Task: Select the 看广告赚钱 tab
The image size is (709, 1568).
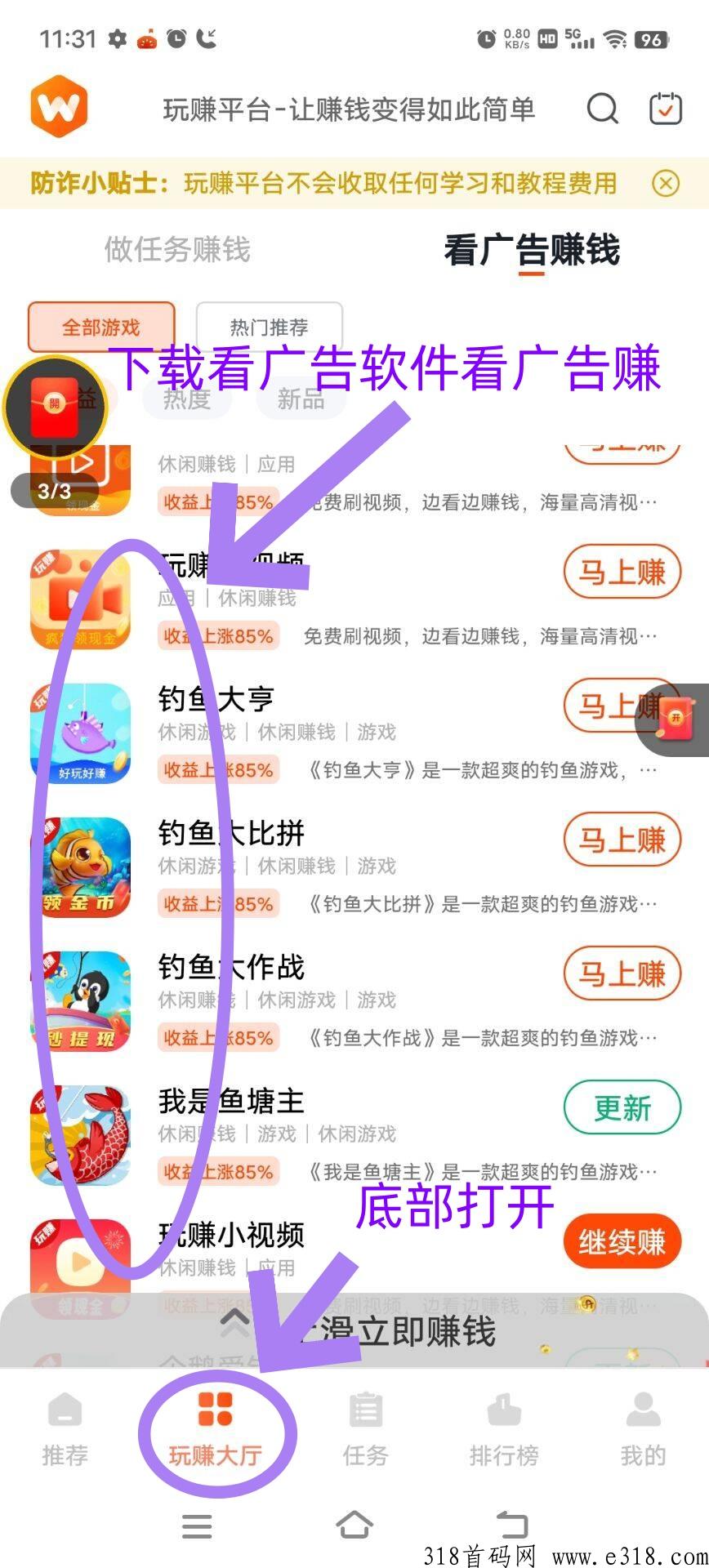Action: click(532, 249)
